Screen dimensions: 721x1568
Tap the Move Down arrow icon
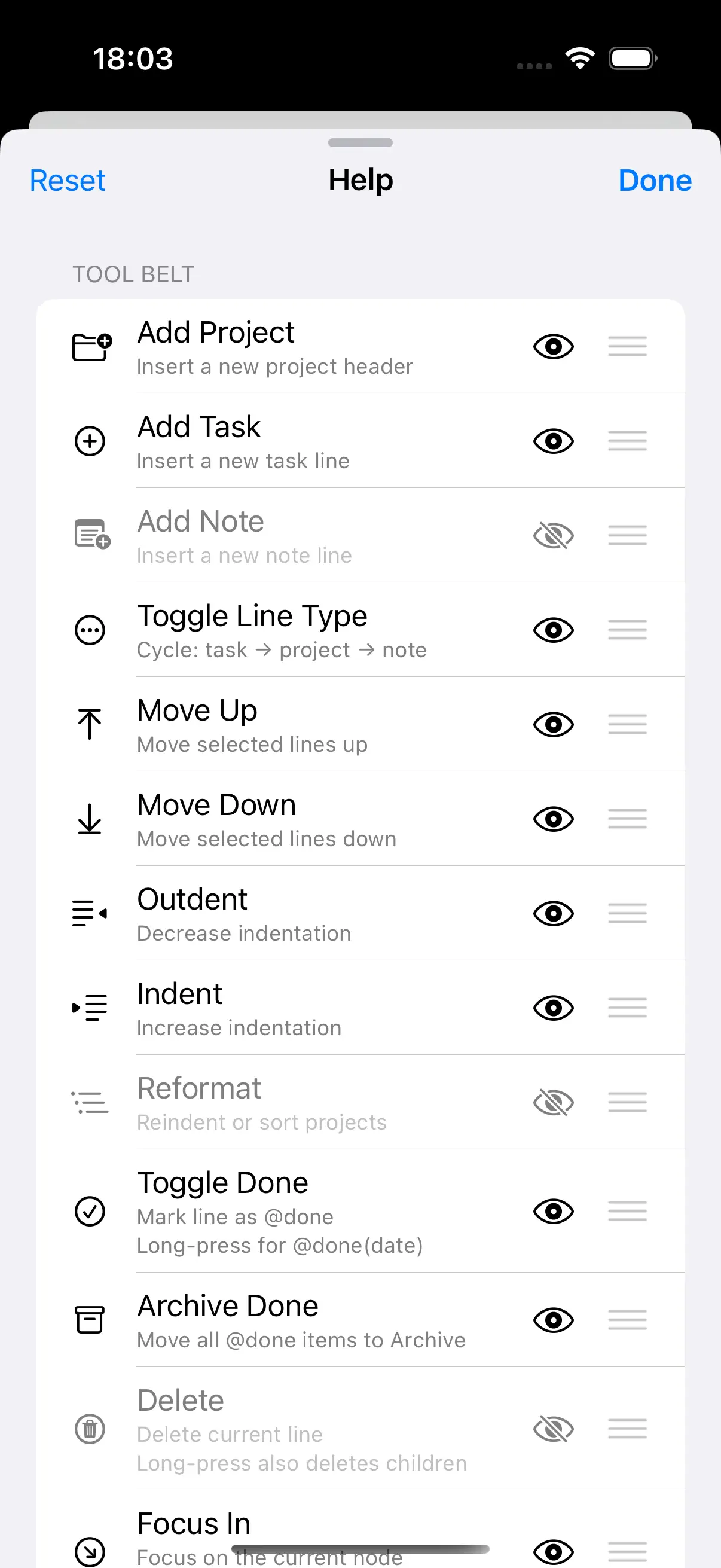click(x=90, y=819)
